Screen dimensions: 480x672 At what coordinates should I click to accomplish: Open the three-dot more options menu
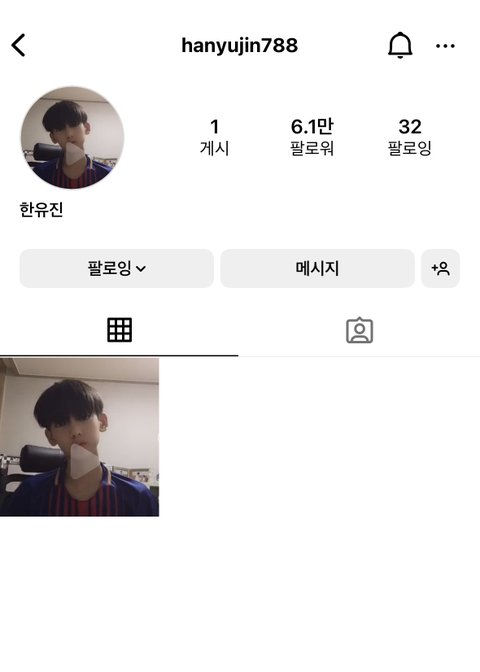click(445, 46)
